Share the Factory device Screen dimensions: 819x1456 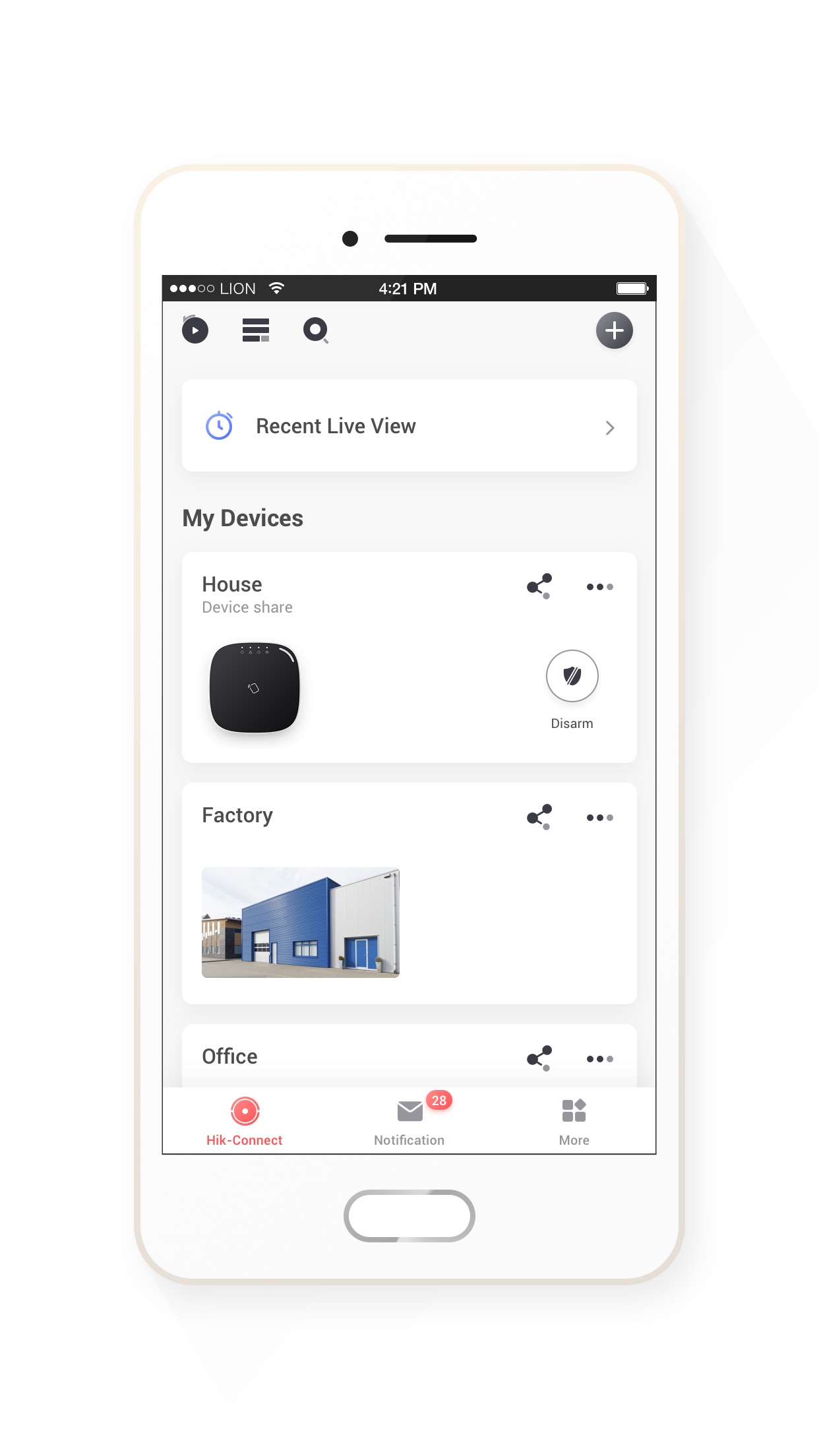tap(539, 816)
